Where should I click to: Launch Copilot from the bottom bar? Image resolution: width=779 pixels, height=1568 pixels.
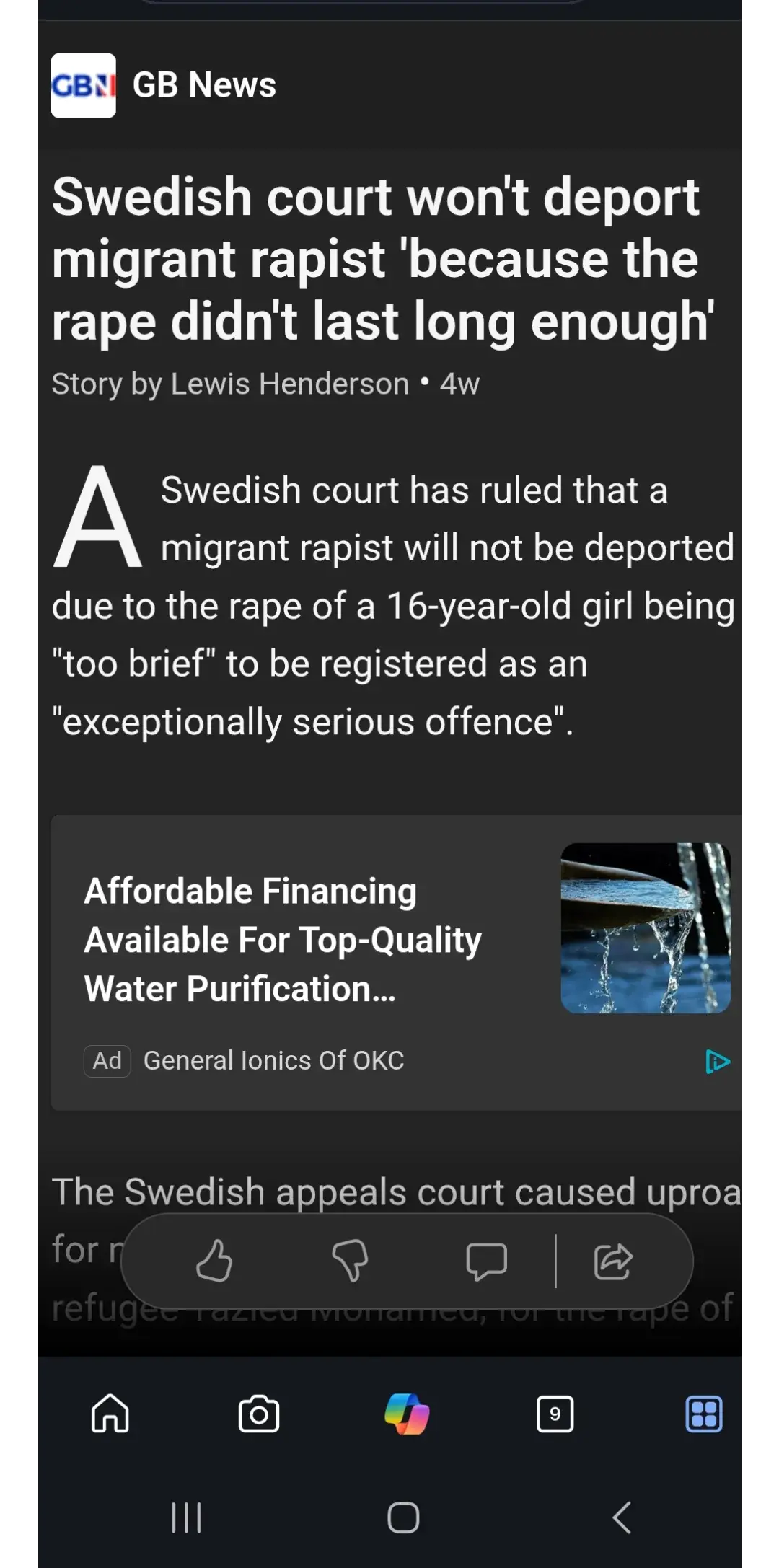coord(407,1414)
